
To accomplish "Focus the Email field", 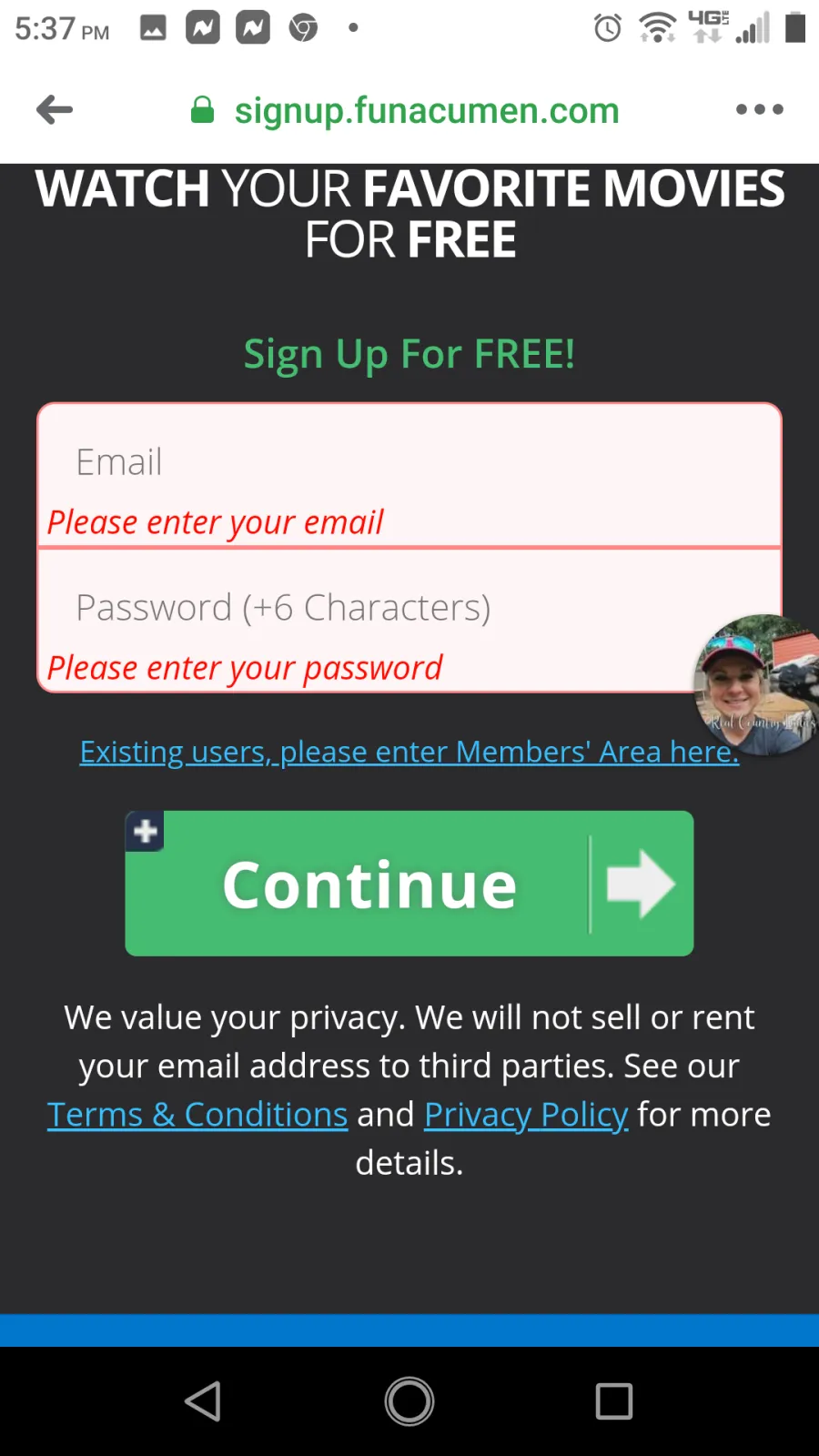I will pos(409,475).
